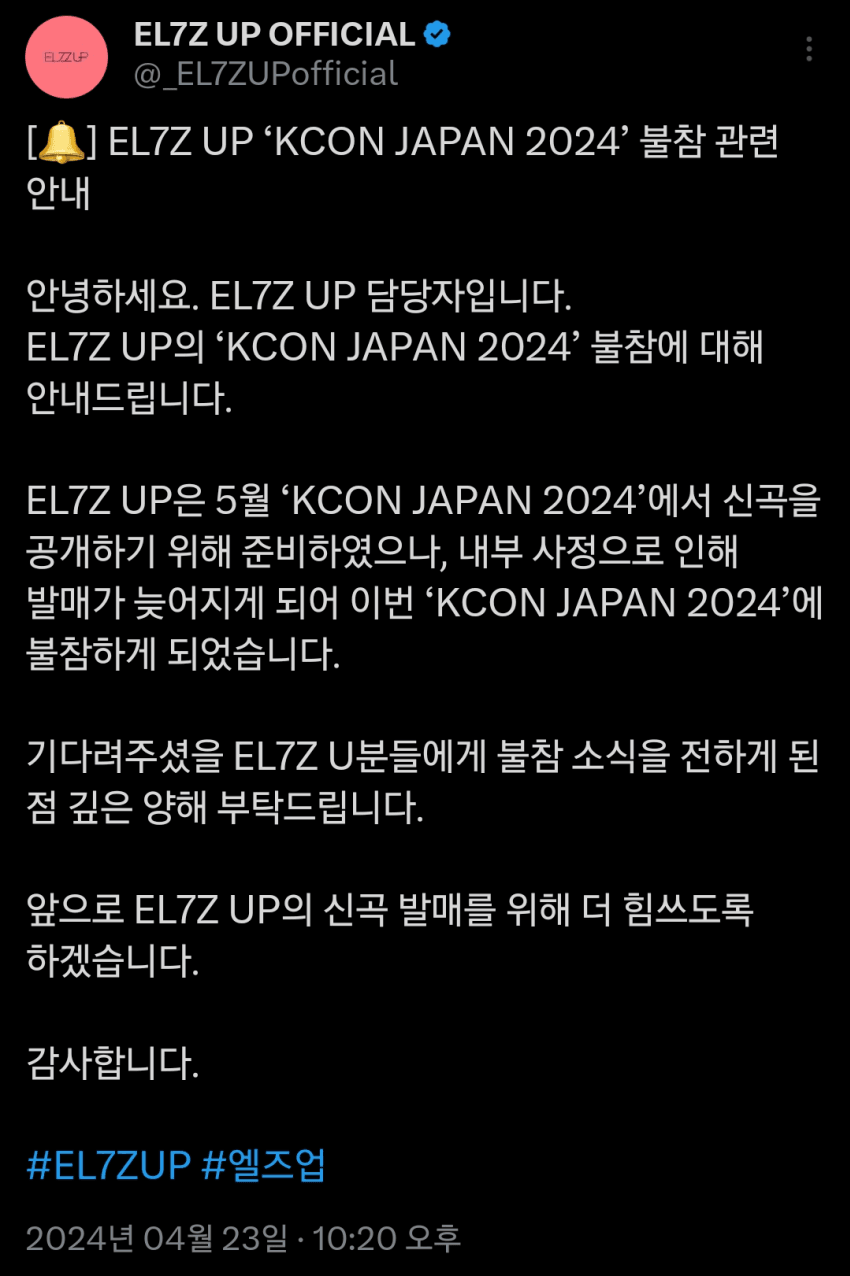Open the @_EL7ZUPofficial account handle

(x=265, y=73)
